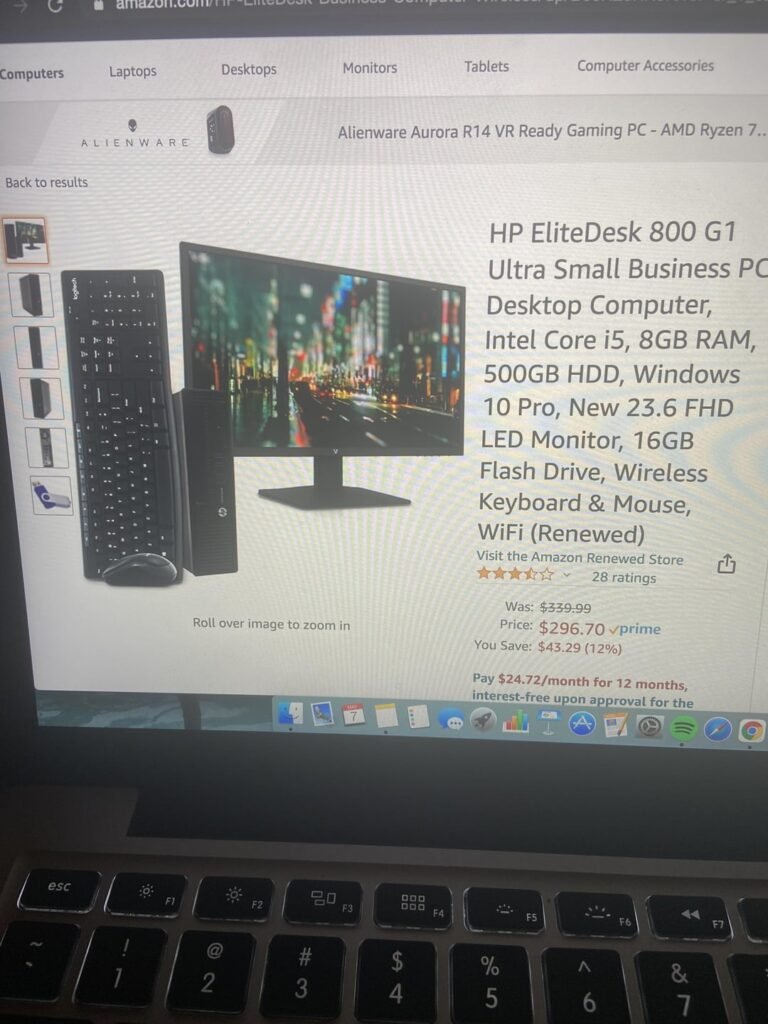
Task: Open Messages from the dock
Action: pyautogui.click(x=452, y=718)
